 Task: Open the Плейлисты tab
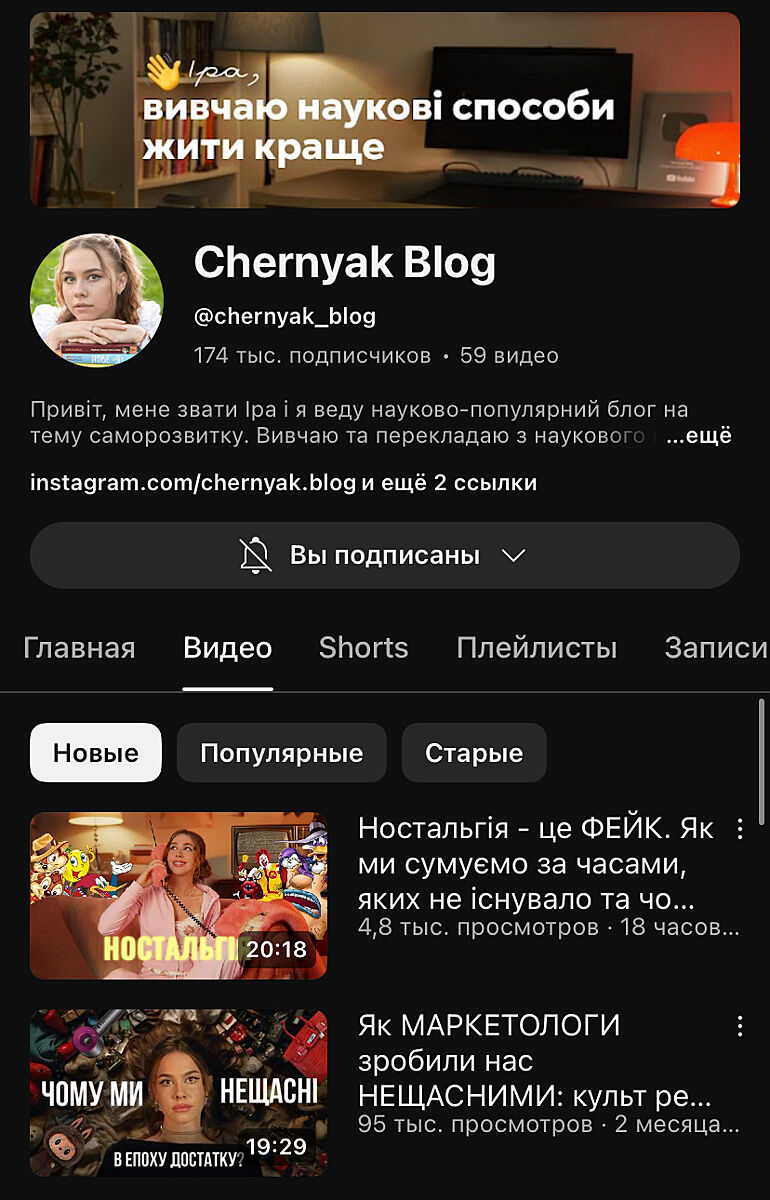pos(536,648)
